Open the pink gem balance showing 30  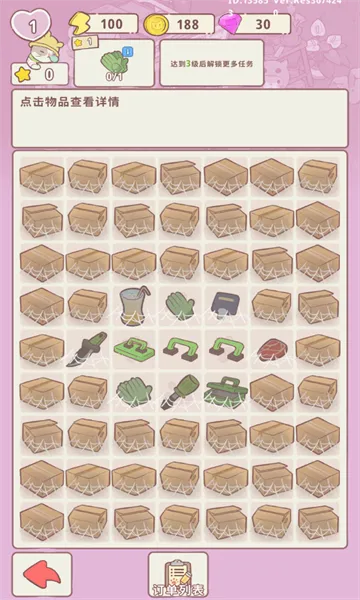254,24
